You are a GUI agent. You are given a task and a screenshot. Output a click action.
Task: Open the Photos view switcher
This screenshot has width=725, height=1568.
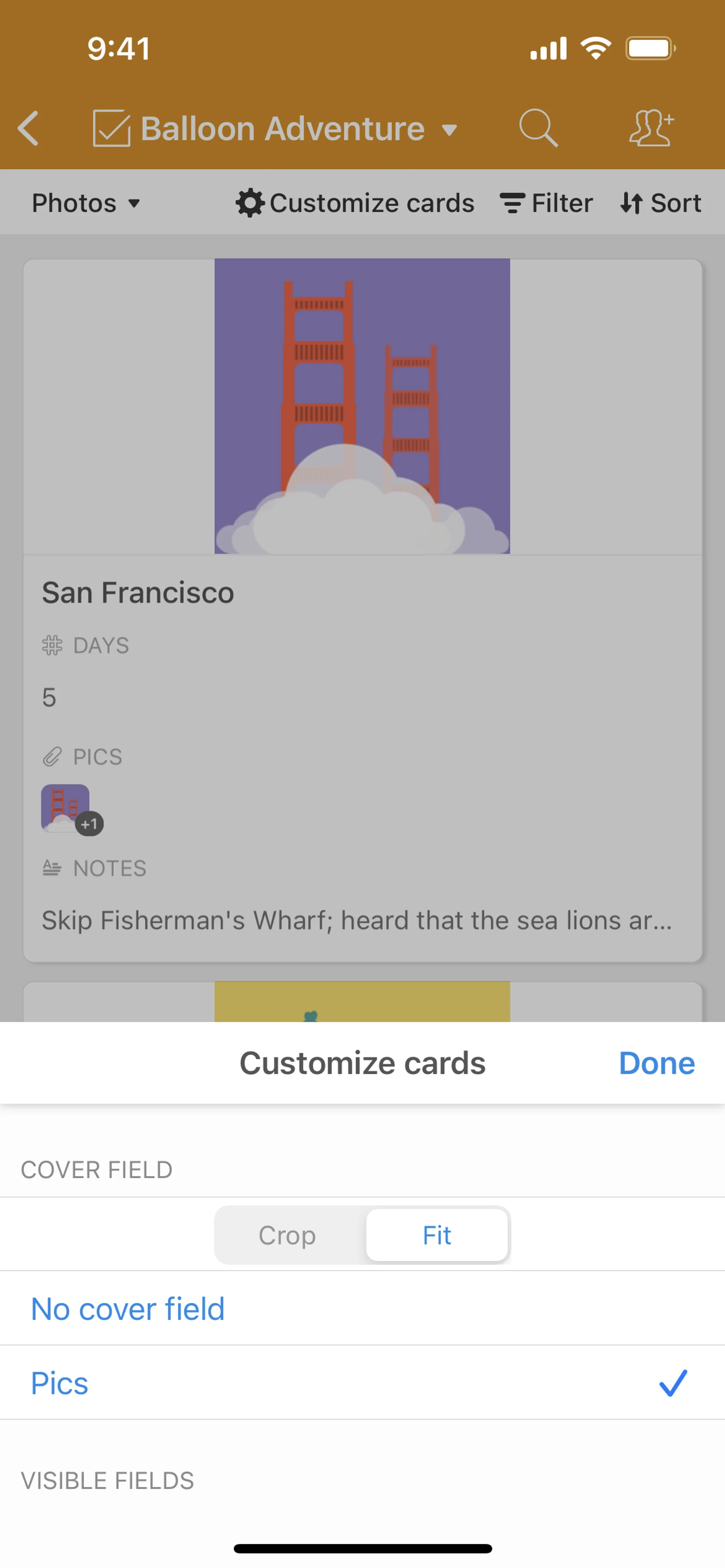pyautogui.click(x=86, y=203)
